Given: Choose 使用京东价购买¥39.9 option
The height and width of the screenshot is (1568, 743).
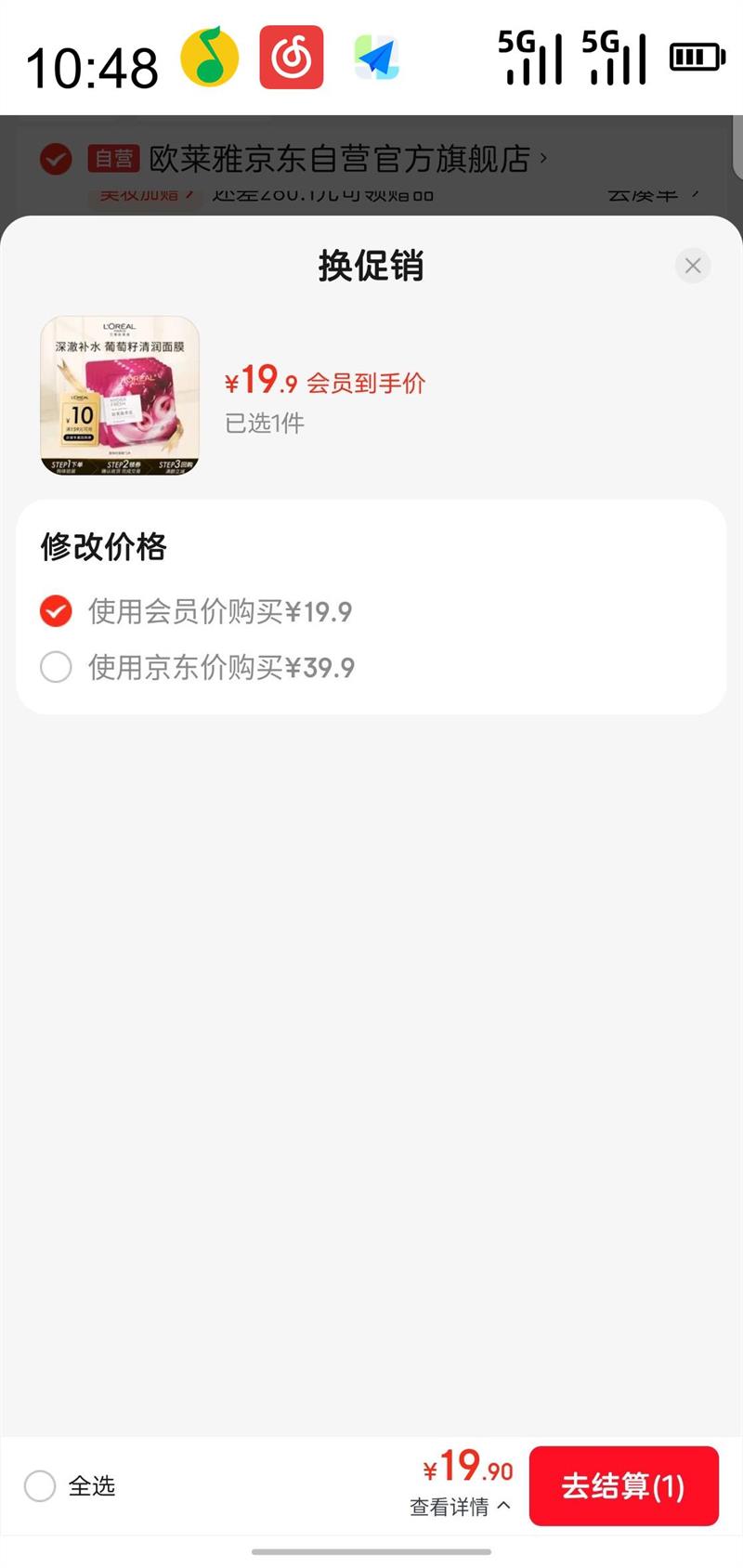Looking at the screenshot, I should point(57,667).
